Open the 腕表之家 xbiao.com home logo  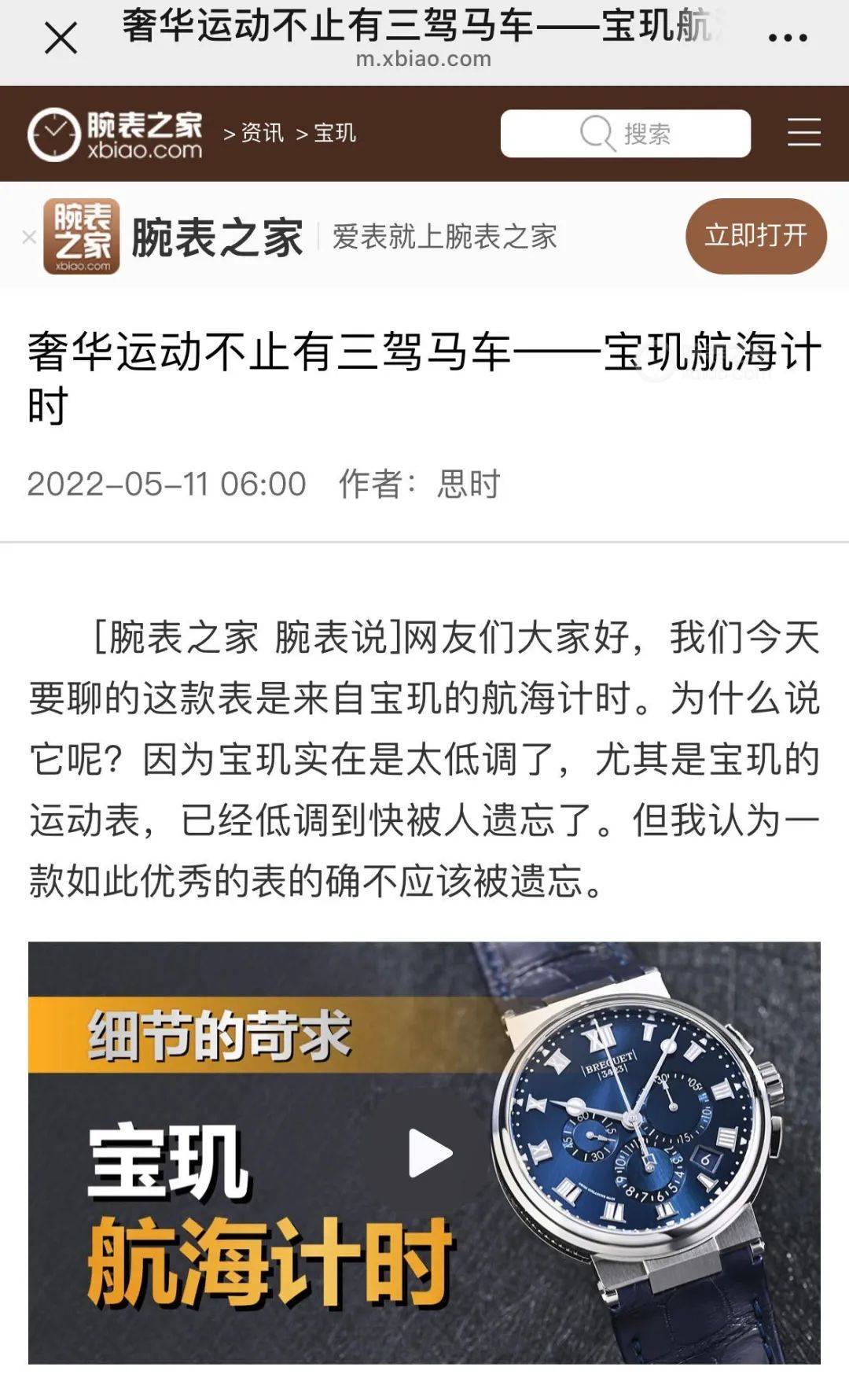click(x=116, y=134)
